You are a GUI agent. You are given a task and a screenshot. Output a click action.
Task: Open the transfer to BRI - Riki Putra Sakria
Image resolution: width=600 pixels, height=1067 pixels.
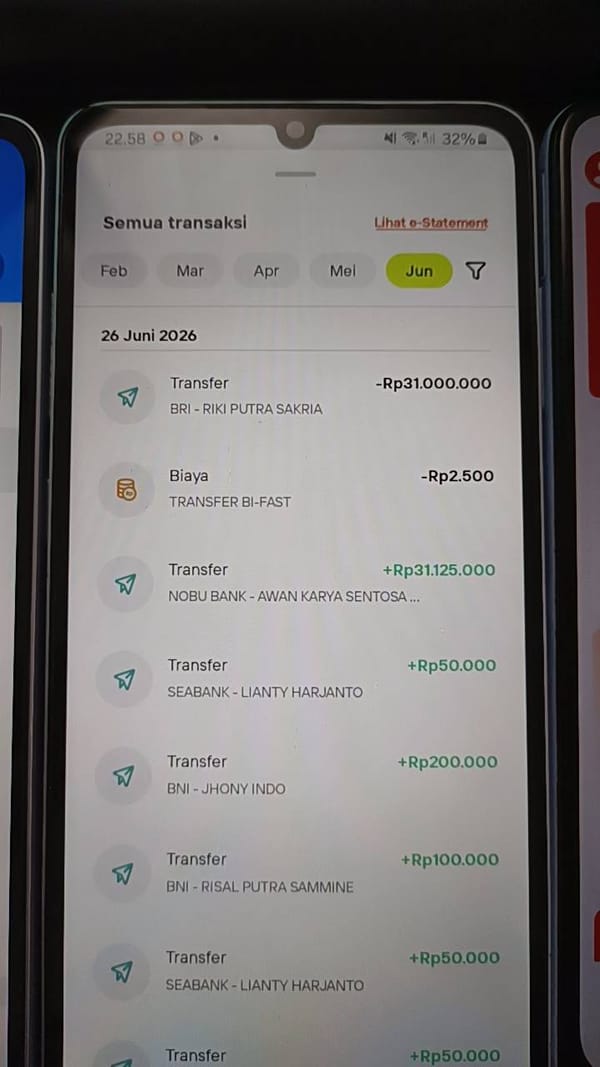pos(296,396)
